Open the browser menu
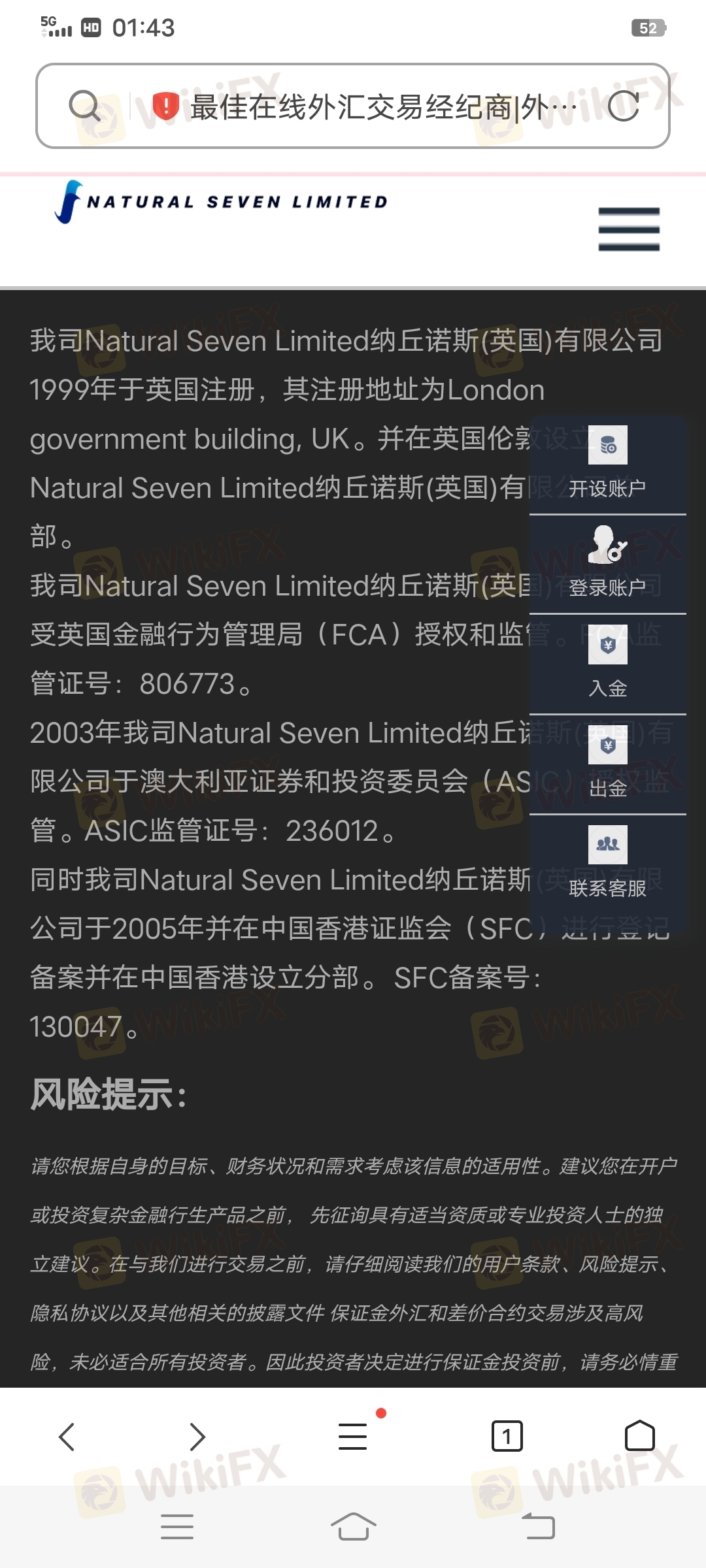 click(x=353, y=1437)
